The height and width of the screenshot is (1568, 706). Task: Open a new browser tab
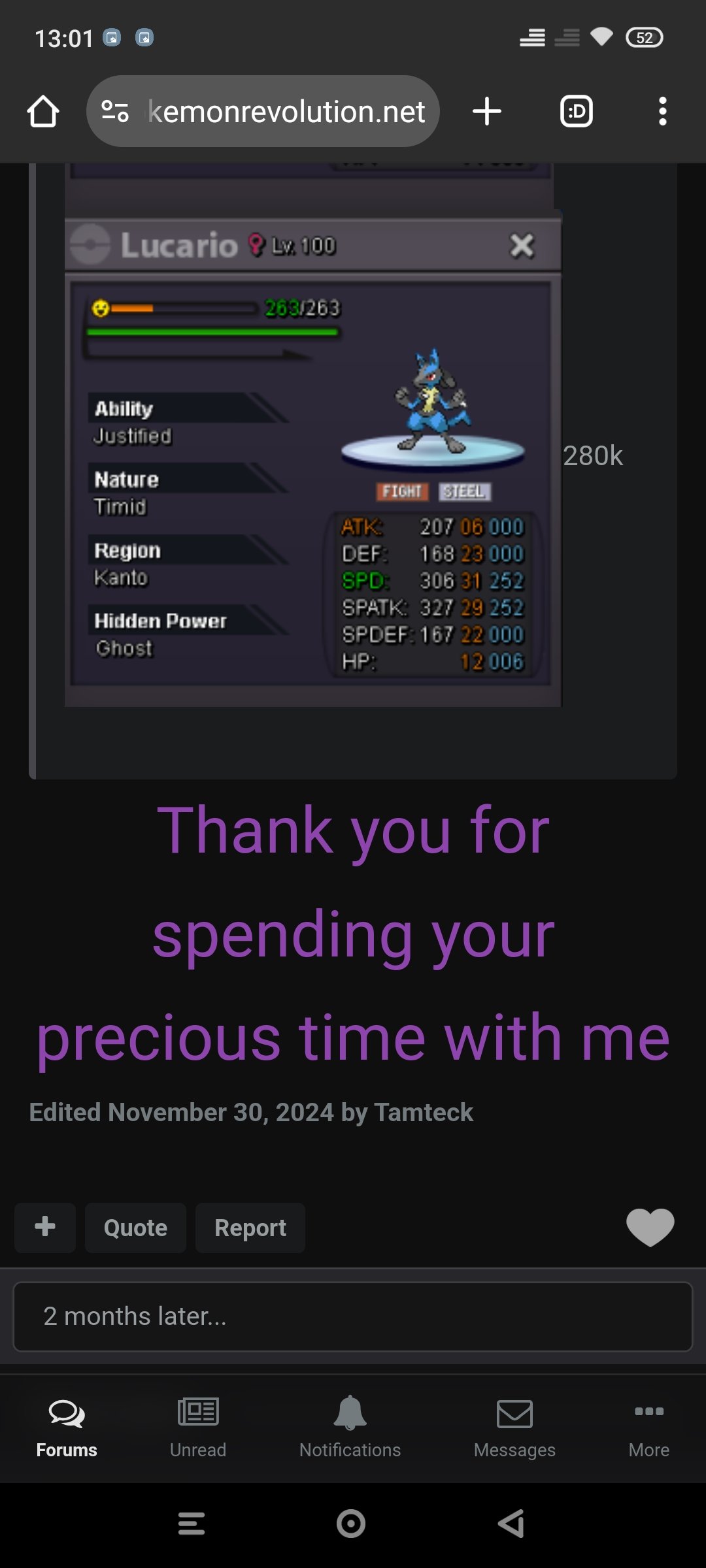point(487,111)
